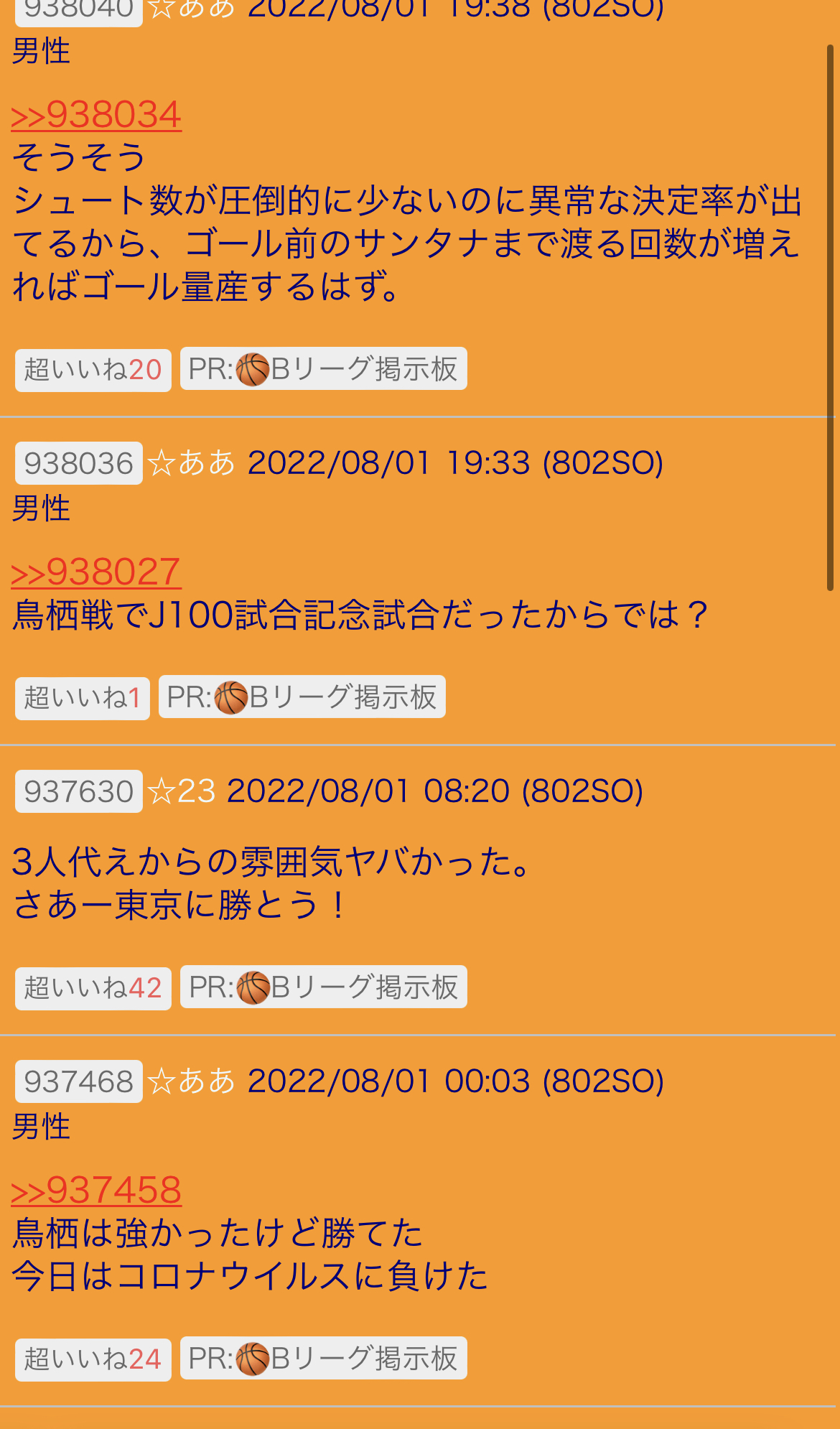Open the reply link >>938034
Image resolution: width=840 pixels, height=1429 pixels.
coord(96,115)
